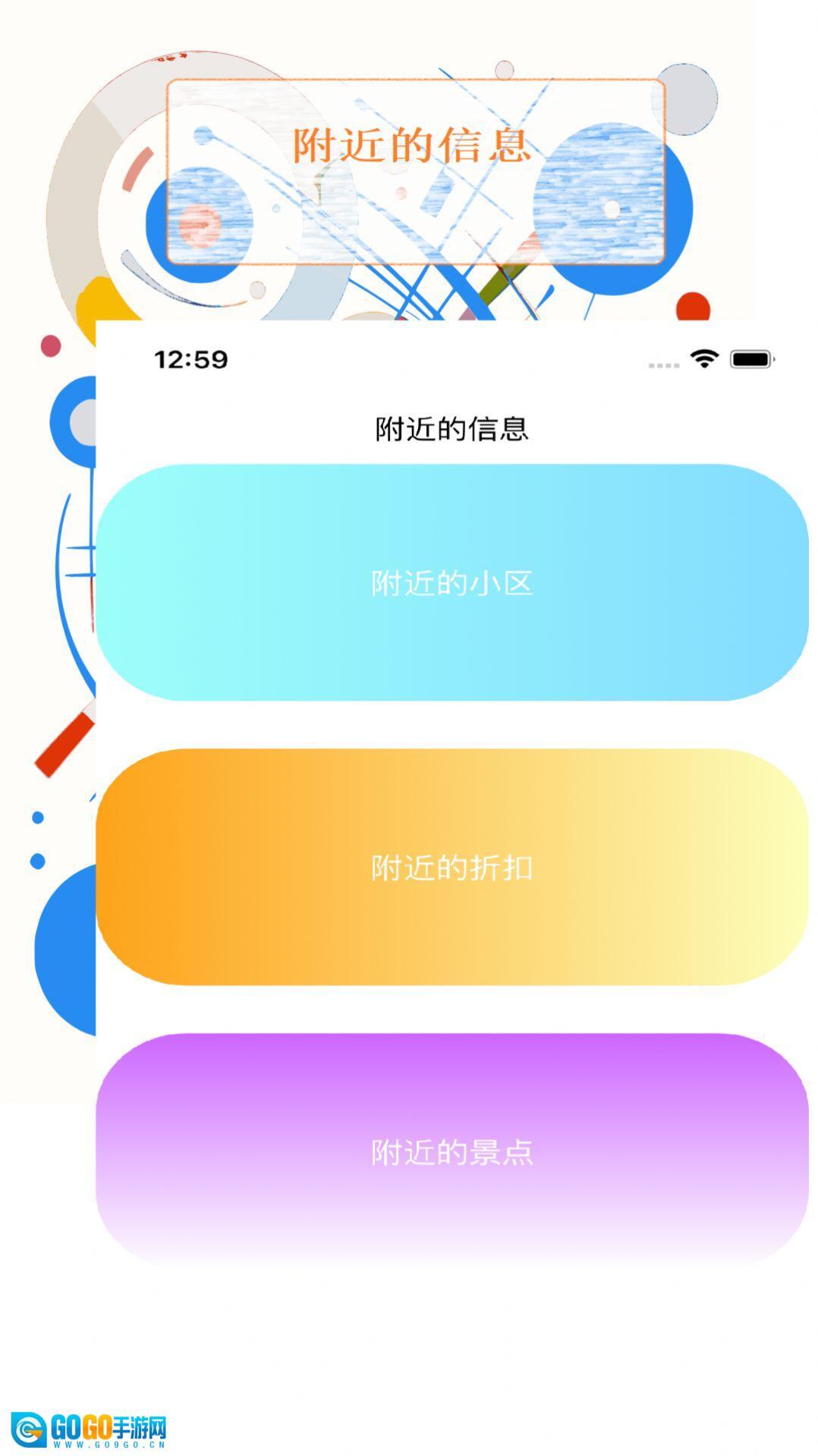Tap the orange gradient card
Viewport: 818px width, 1456px height.
pyautogui.click(x=454, y=867)
